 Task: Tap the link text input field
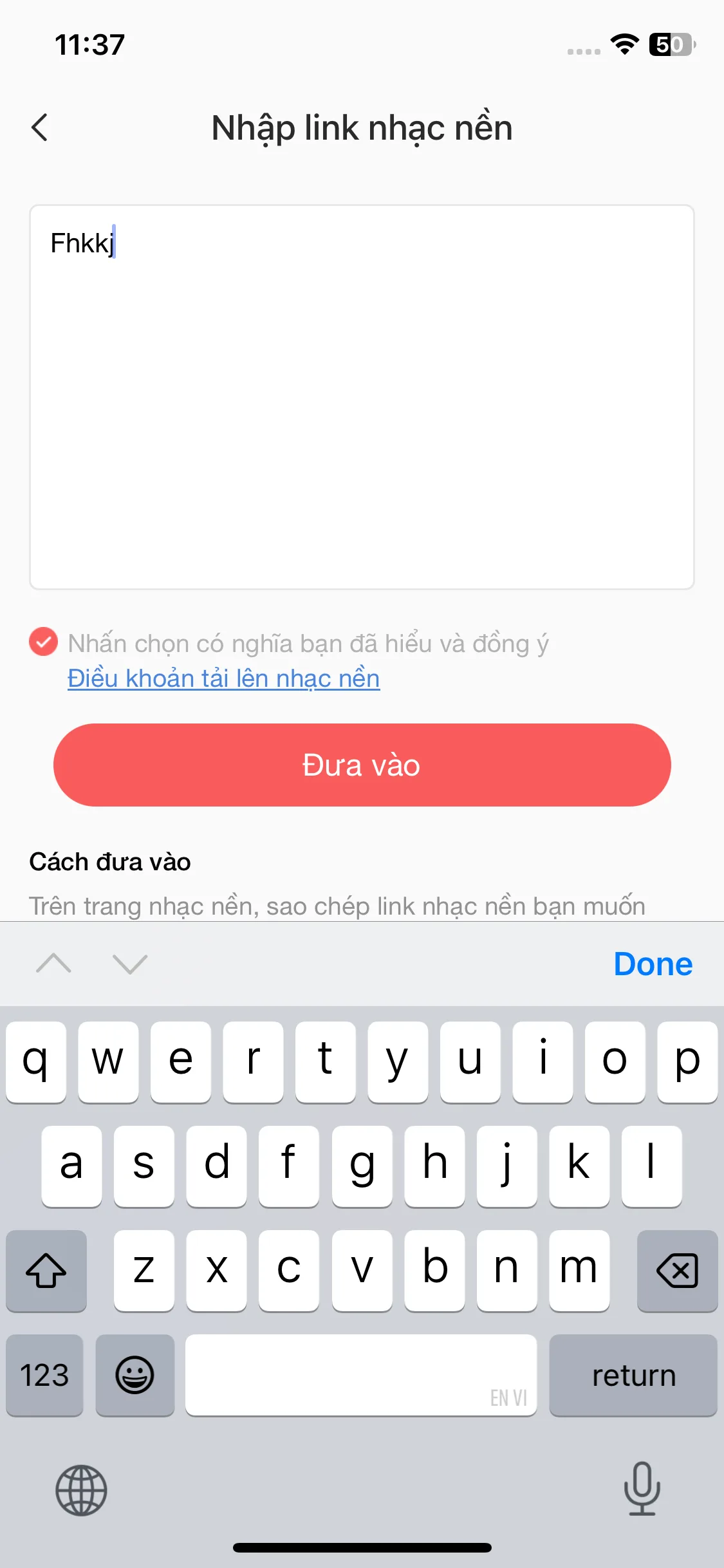[x=362, y=397]
